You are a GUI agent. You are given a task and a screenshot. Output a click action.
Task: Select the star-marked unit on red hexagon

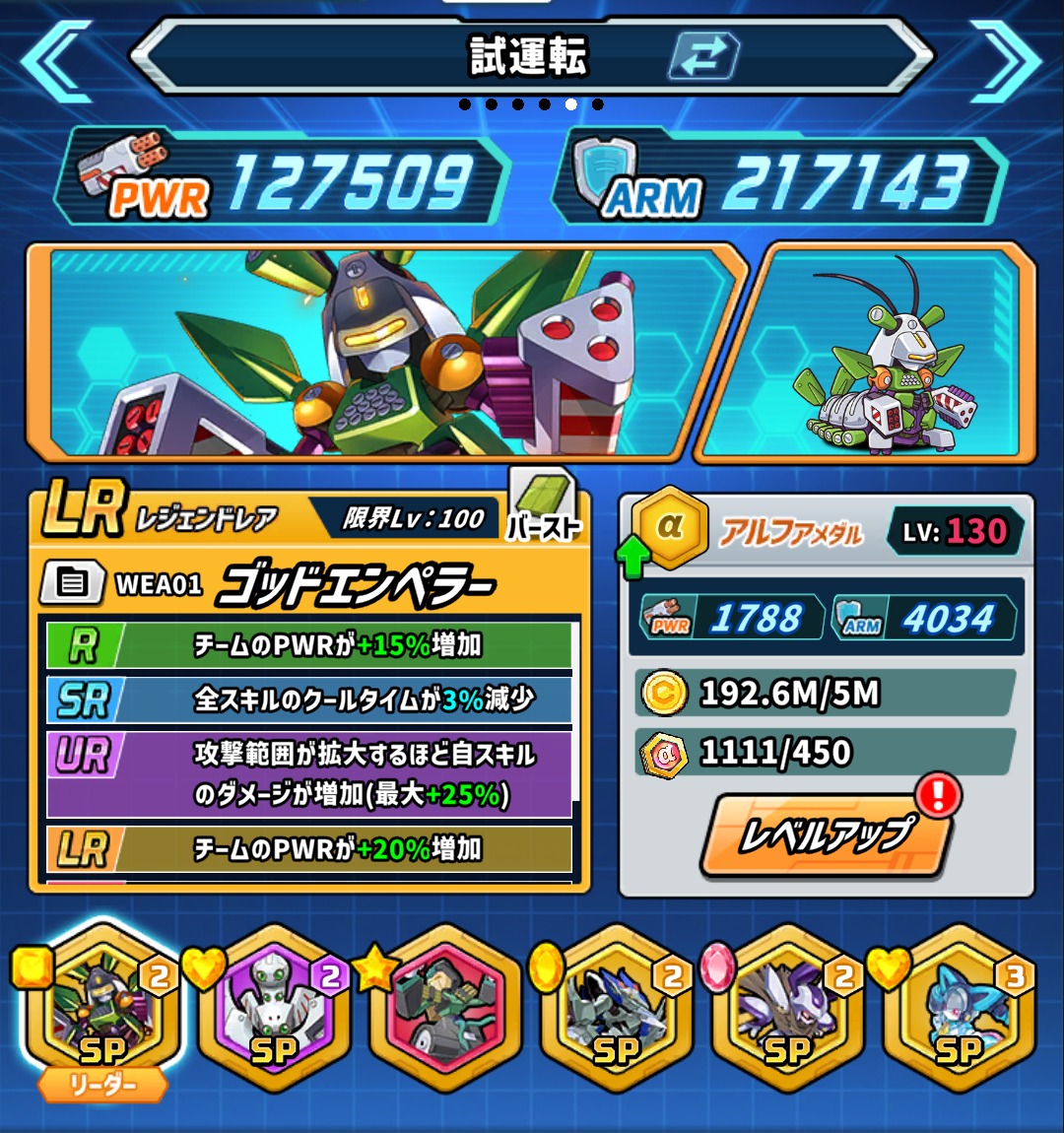click(445, 1007)
